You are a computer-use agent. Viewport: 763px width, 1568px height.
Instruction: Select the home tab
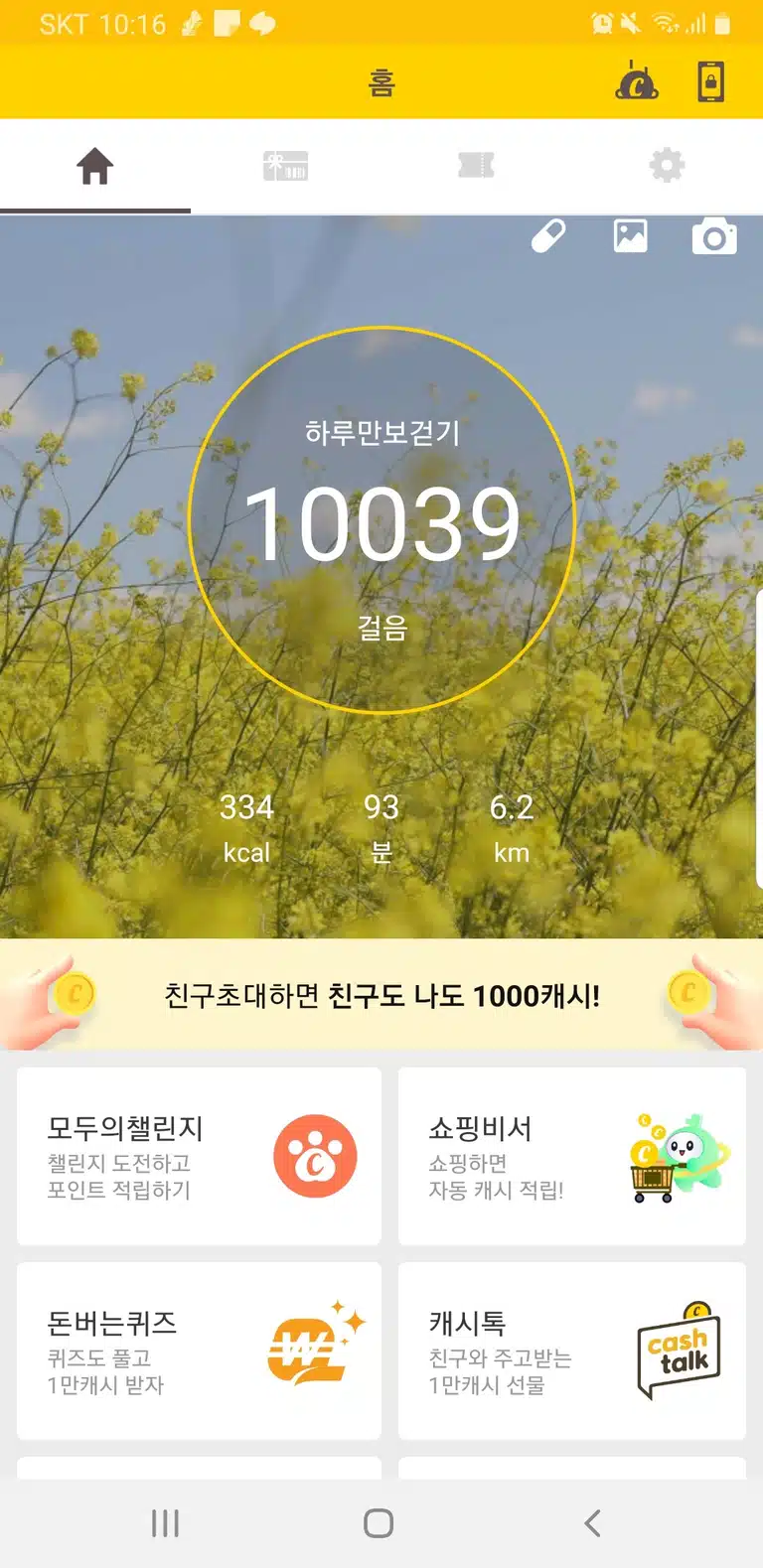pyautogui.click(x=95, y=166)
